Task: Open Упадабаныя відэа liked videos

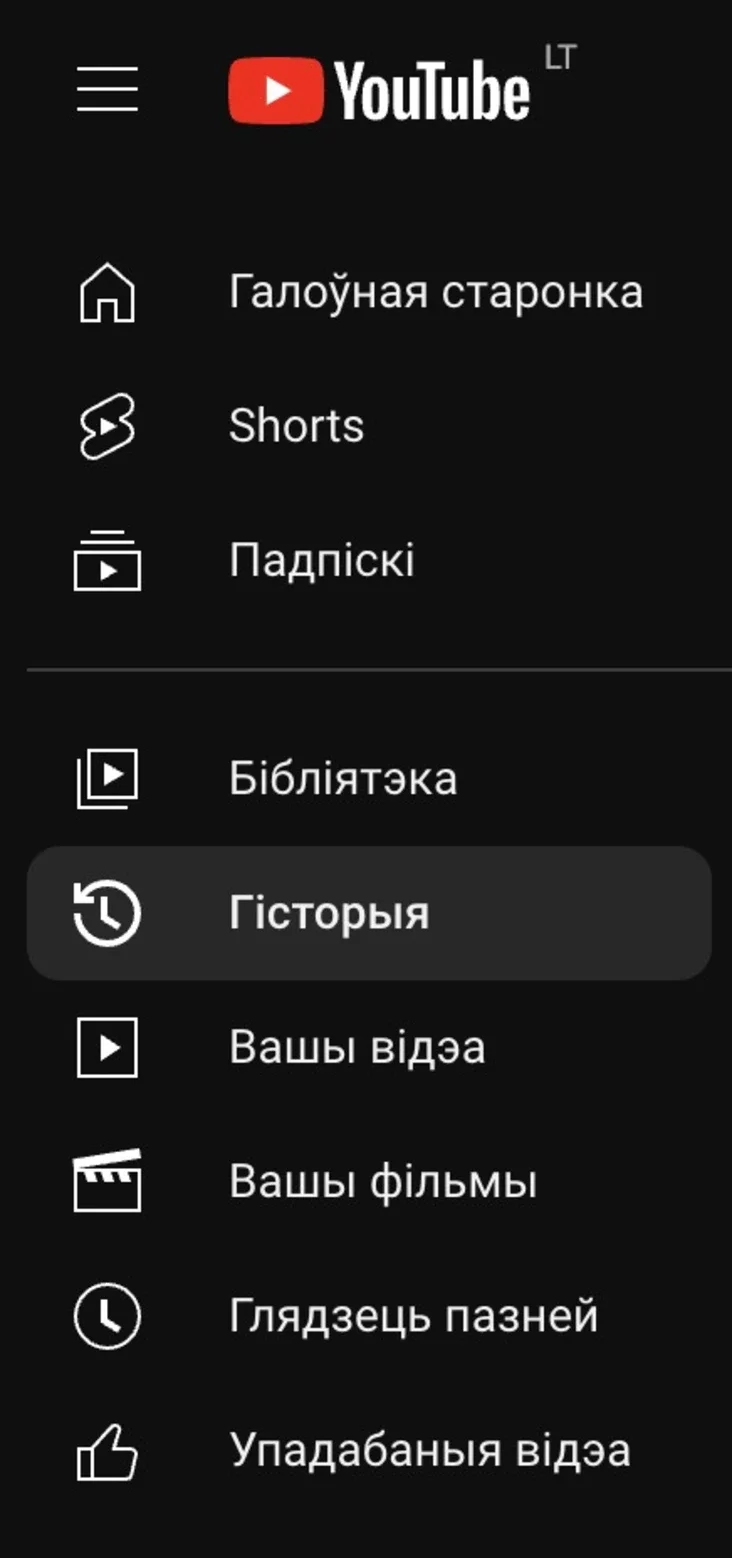Action: tap(369, 1451)
